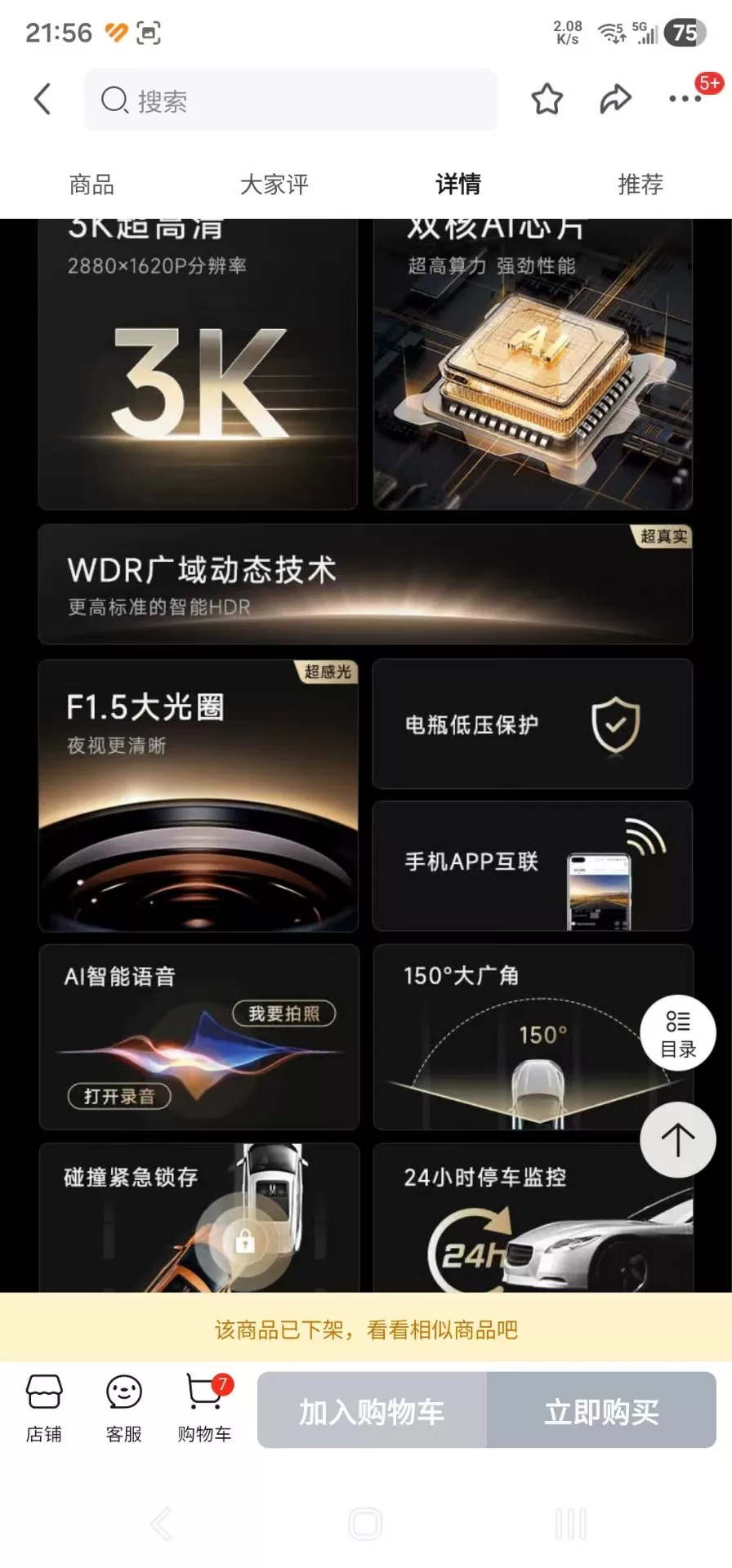Select the 详情 tab
This screenshot has width=732, height=1568.
pyautogui.click(x=457, y=185)
